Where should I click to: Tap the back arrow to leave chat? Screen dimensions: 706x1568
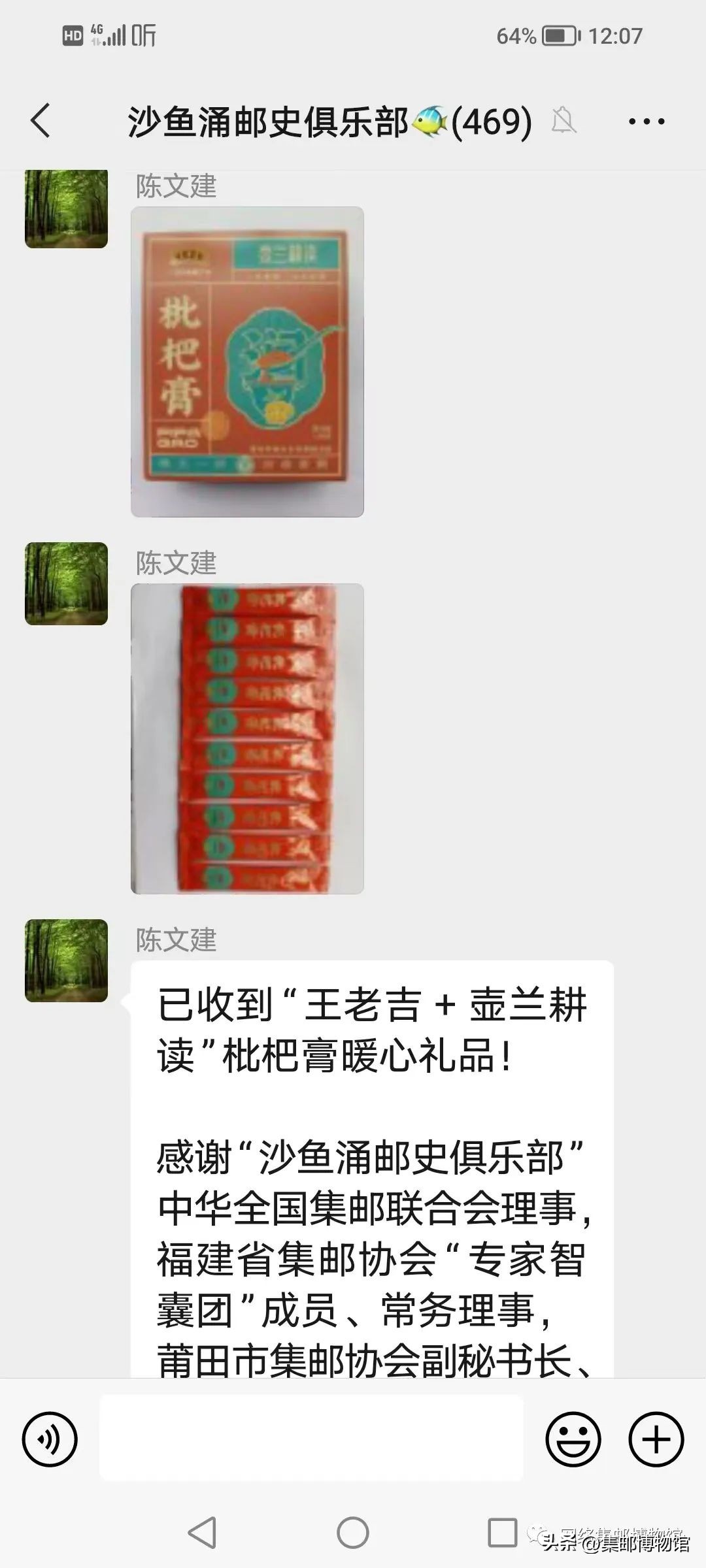(x=41, y=121)
